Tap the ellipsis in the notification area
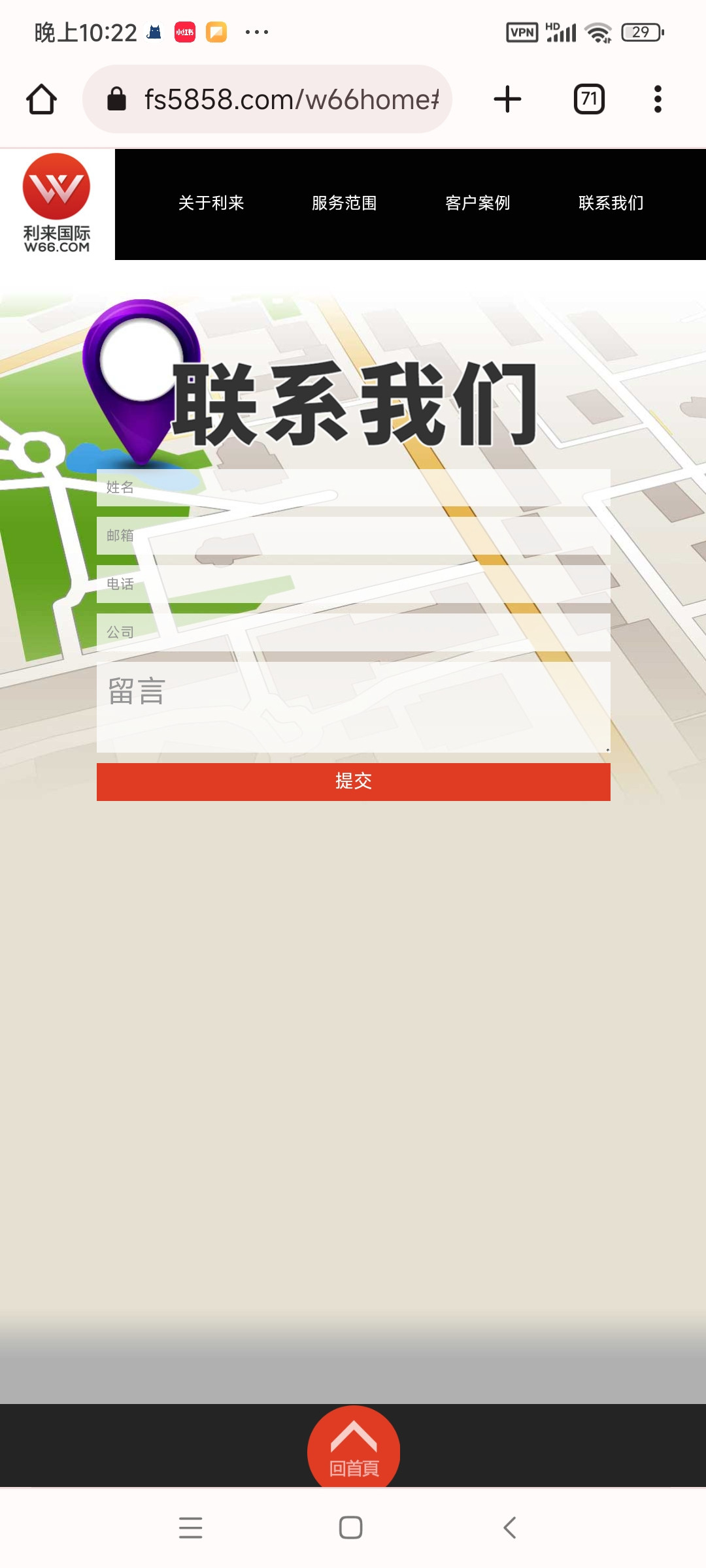Viewport: 706px width, 1568px height. pos(255,32)
